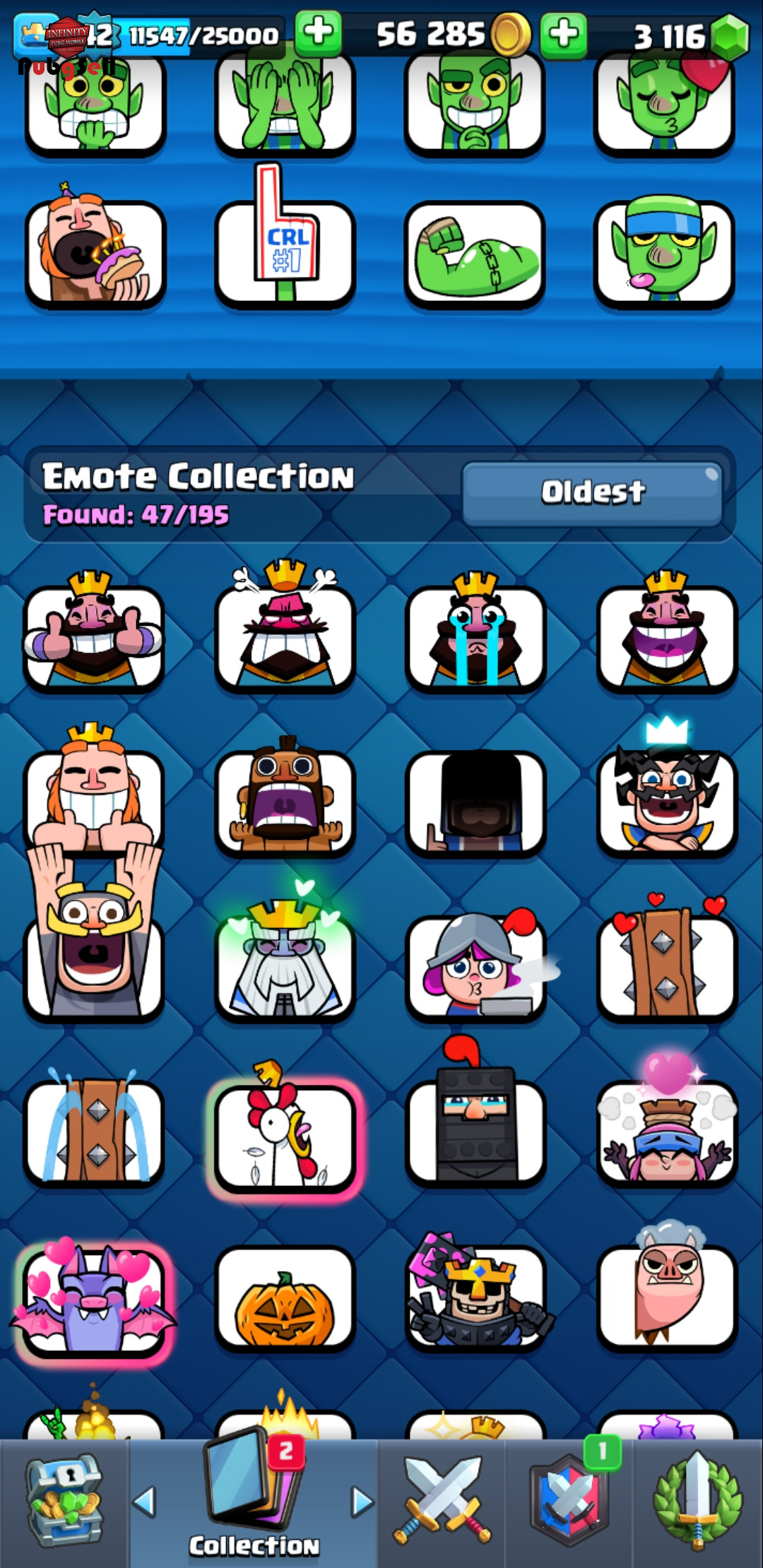Select the bat with hearts emote

point(94,1301)
